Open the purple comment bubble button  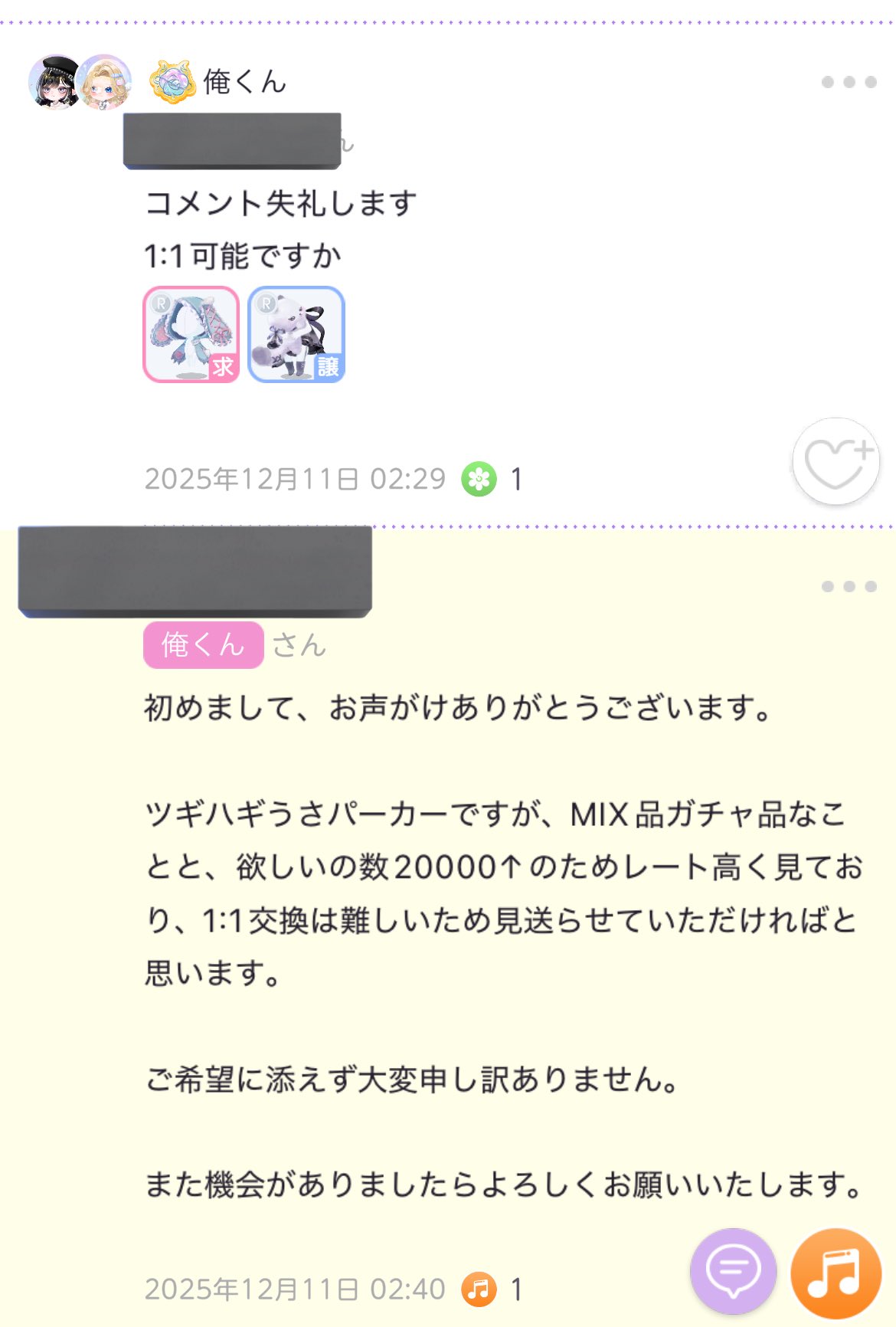click(x=733, y=1272)
